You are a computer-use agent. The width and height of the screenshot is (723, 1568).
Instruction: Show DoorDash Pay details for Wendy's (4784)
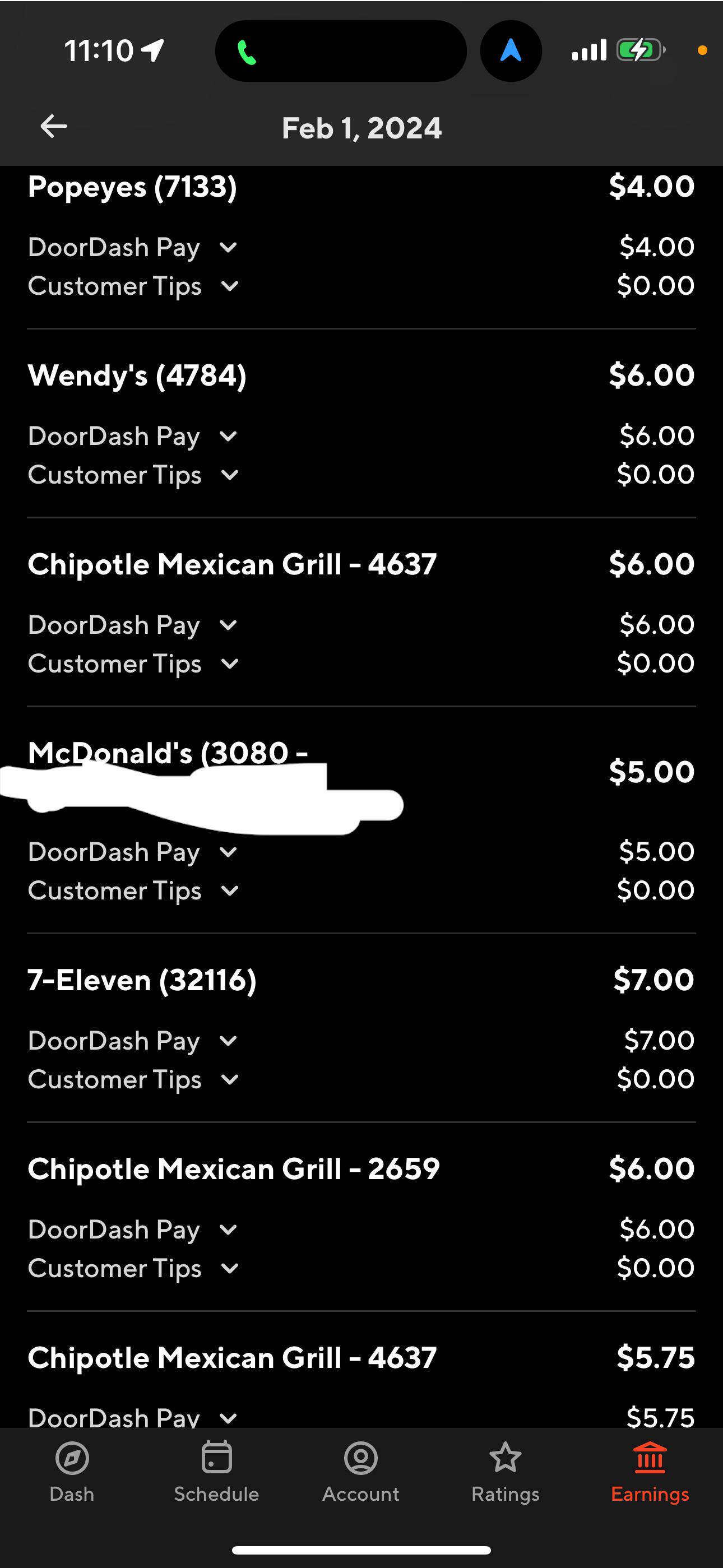click(x=228, y=437)
